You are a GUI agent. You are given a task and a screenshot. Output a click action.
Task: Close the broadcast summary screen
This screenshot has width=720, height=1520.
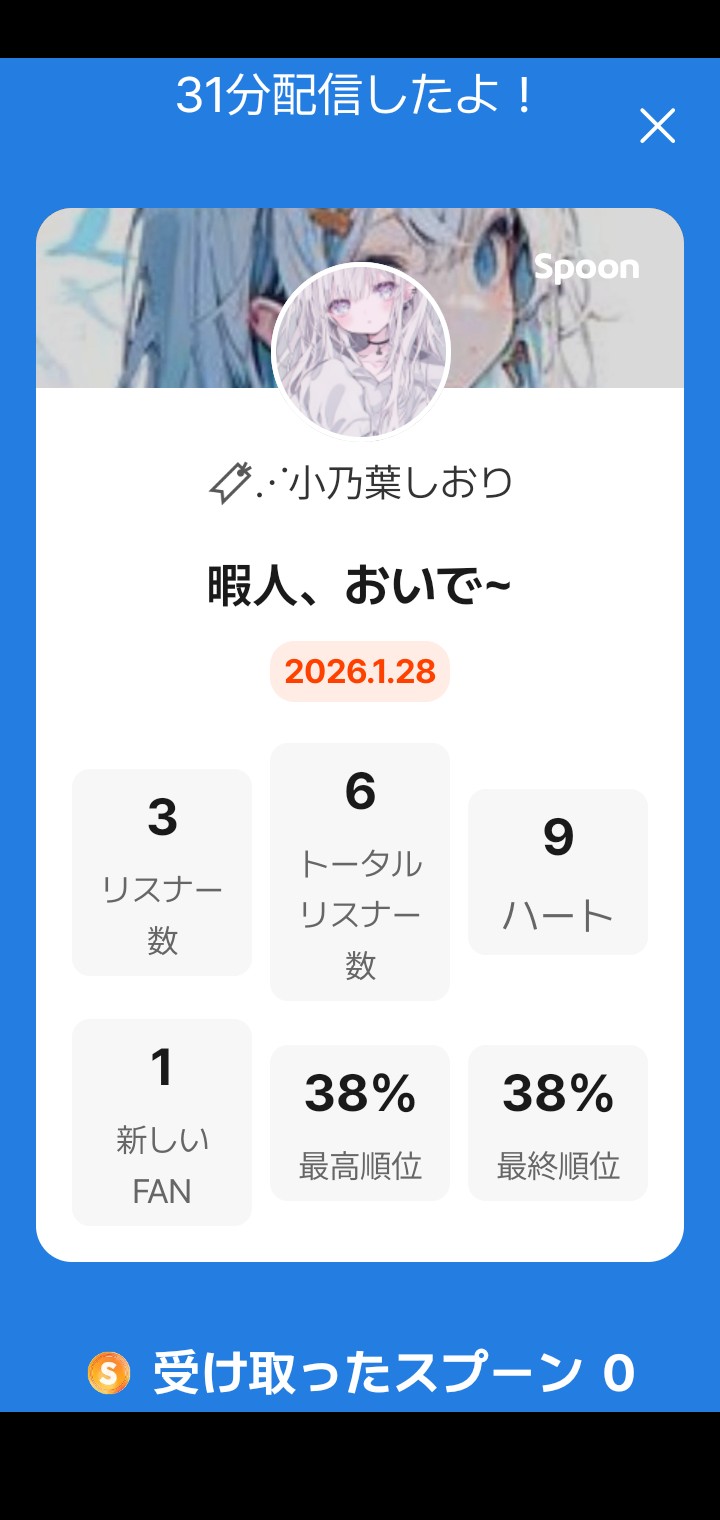tap(657, 126)
